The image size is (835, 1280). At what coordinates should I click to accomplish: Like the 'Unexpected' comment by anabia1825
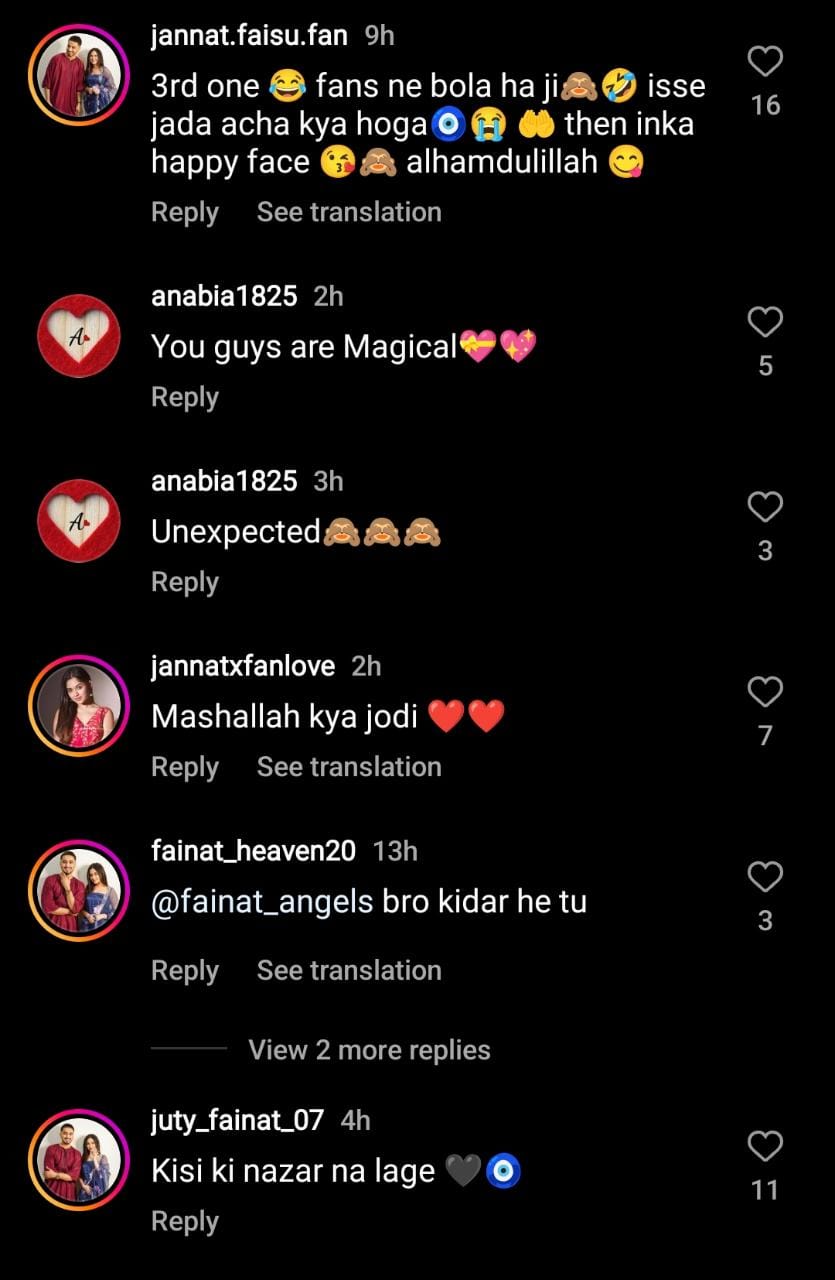coord(765,508)
